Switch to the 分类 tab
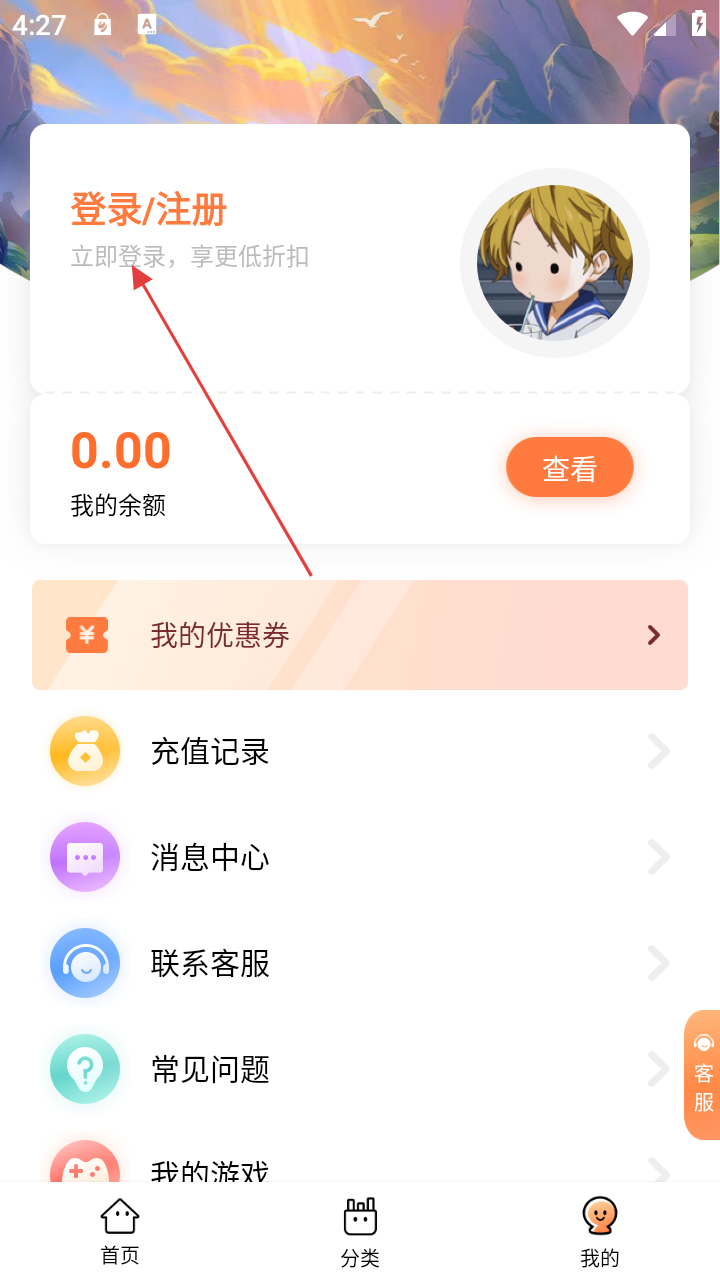This screenshot has height=1280, width=720. click(360, 1231)
